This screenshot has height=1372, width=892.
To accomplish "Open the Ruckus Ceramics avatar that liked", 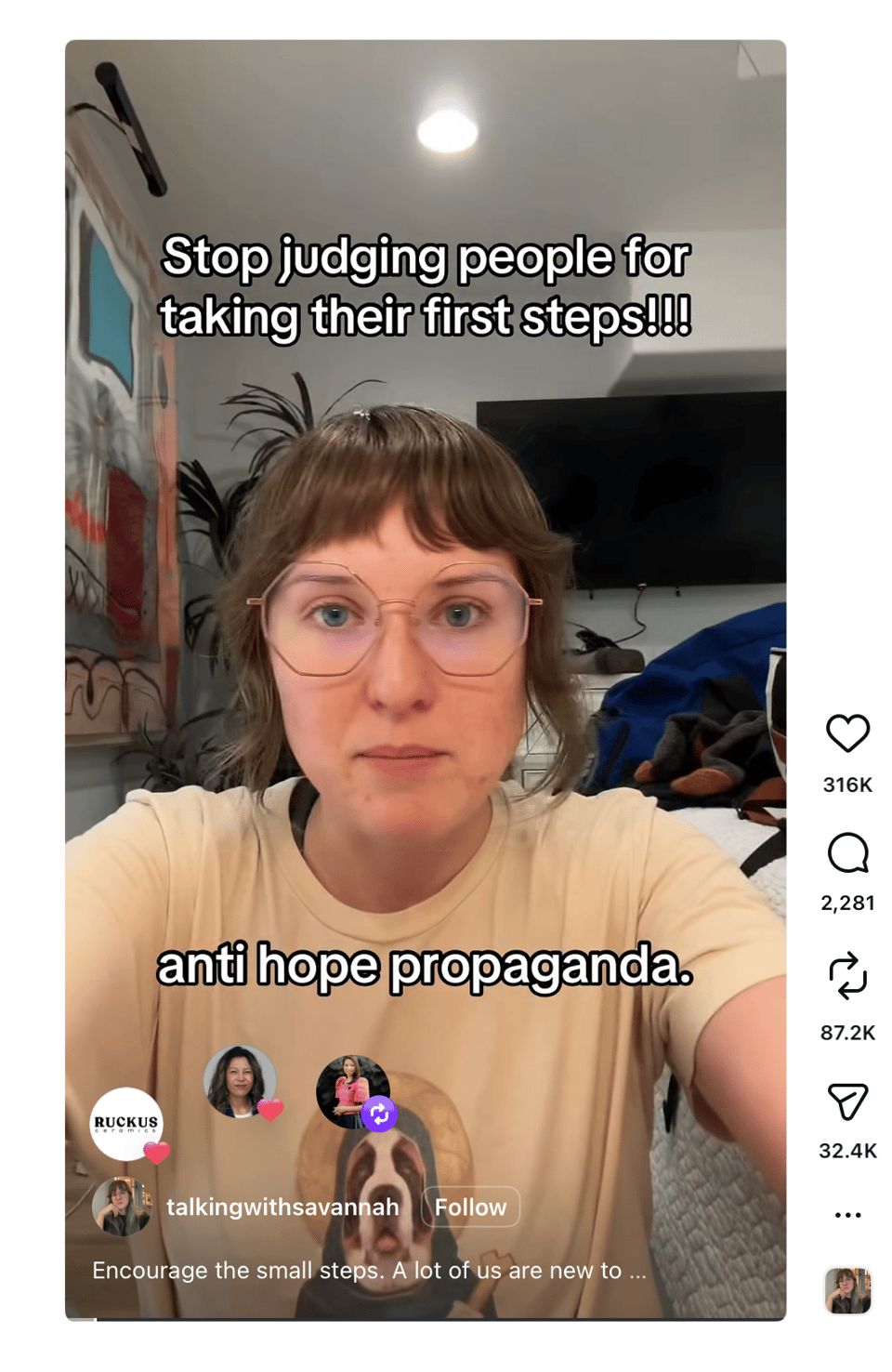I will [x=126, y=1123].
